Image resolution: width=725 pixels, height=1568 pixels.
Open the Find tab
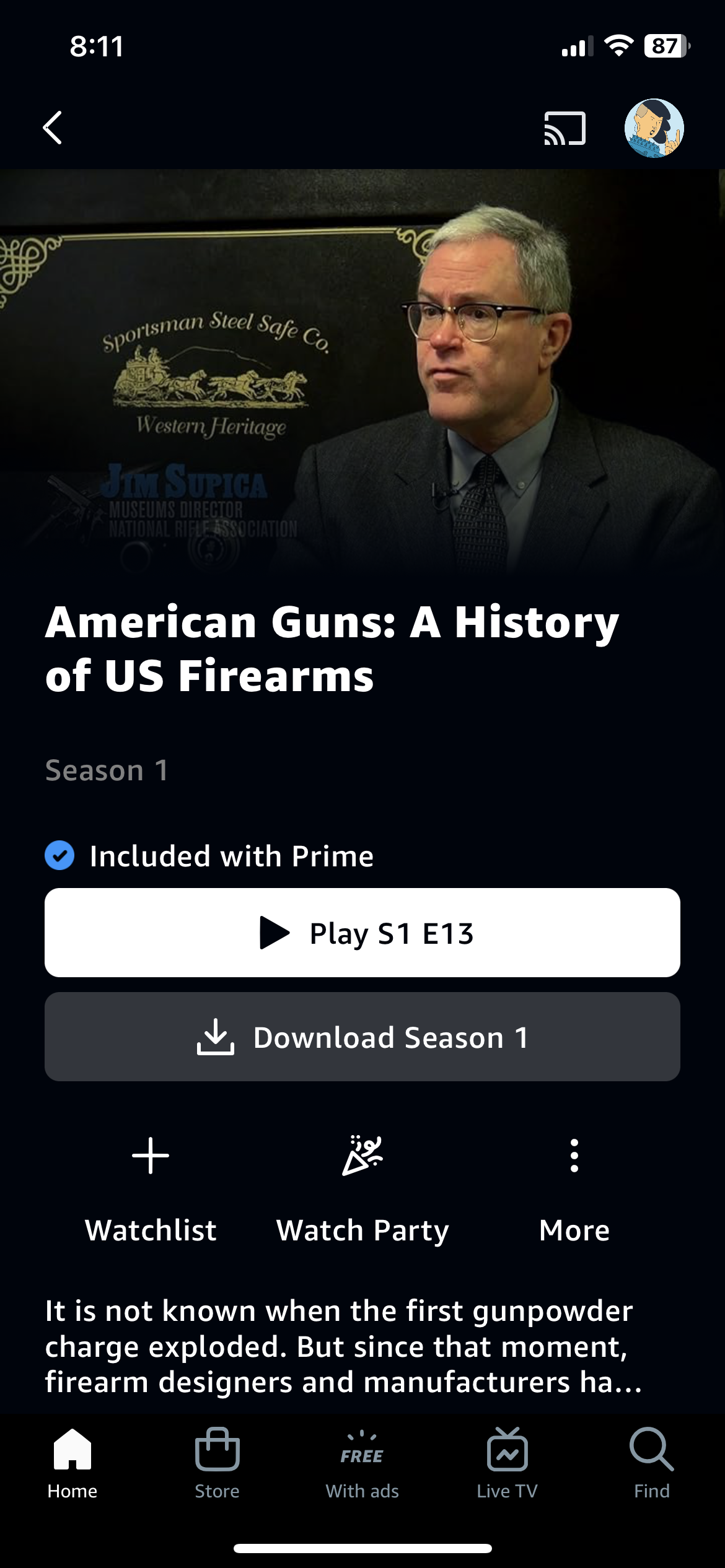(652, 1464)
